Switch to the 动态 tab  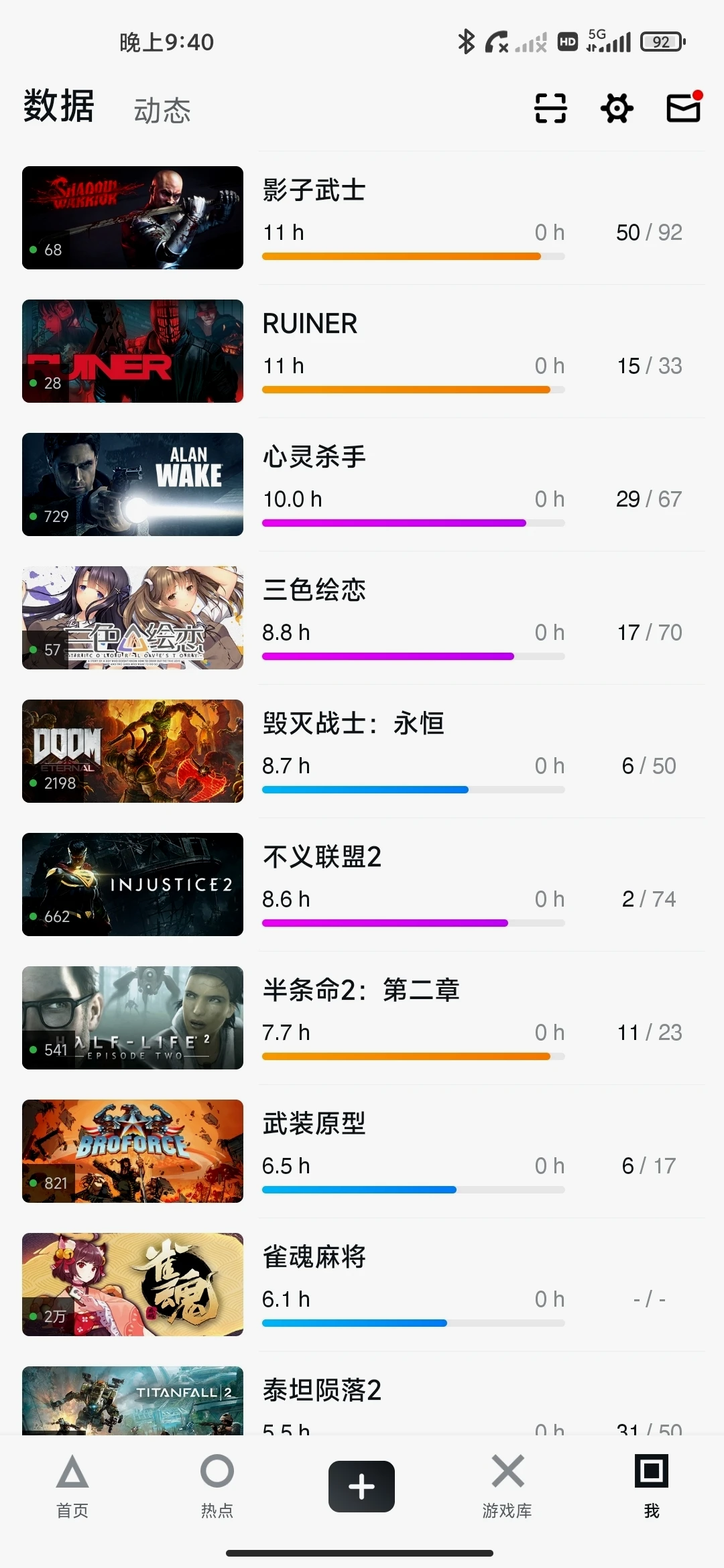[x=162, y=111]
